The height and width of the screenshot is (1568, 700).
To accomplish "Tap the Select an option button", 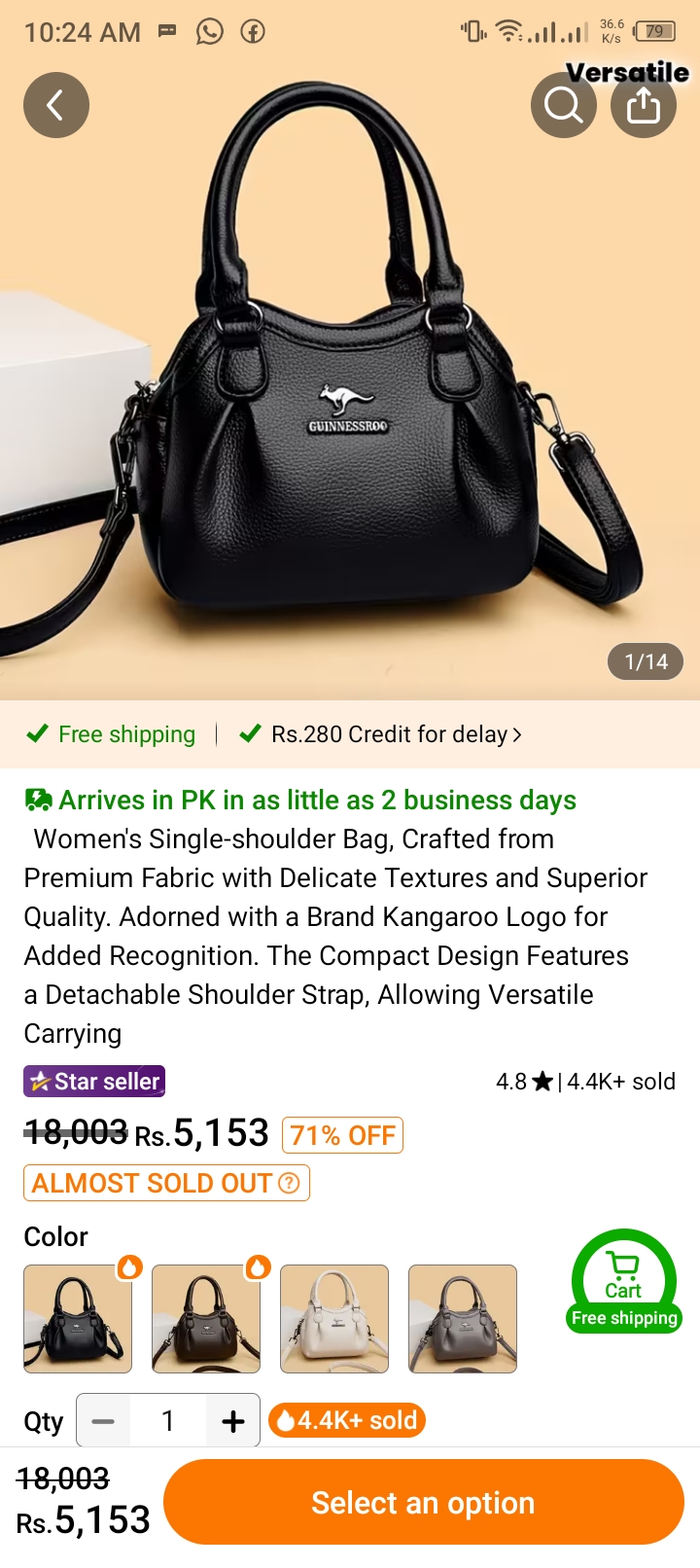I will click(x=423, y=1503).
